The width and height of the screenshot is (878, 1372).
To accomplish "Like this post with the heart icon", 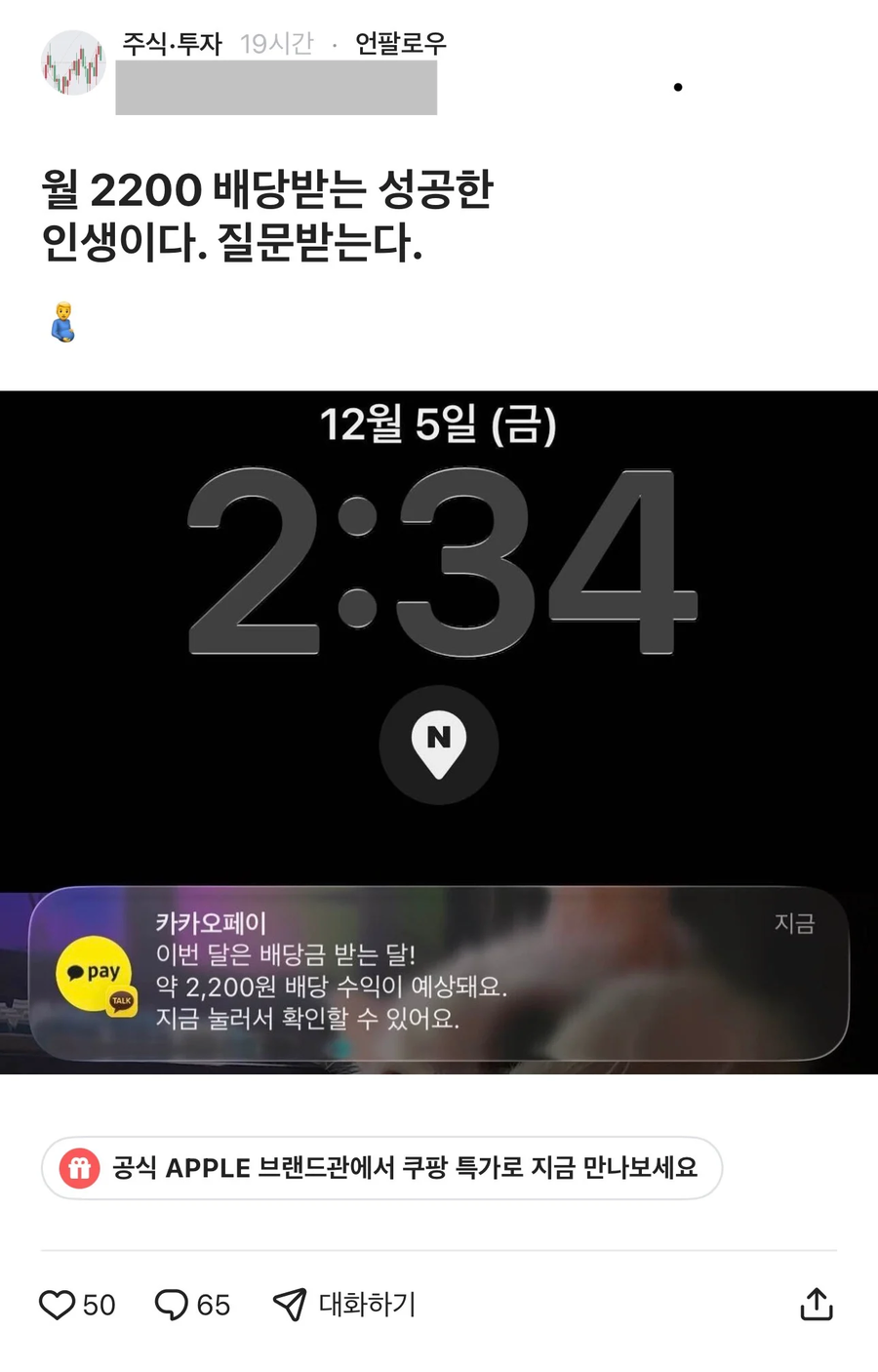I will coord(57,1305).
